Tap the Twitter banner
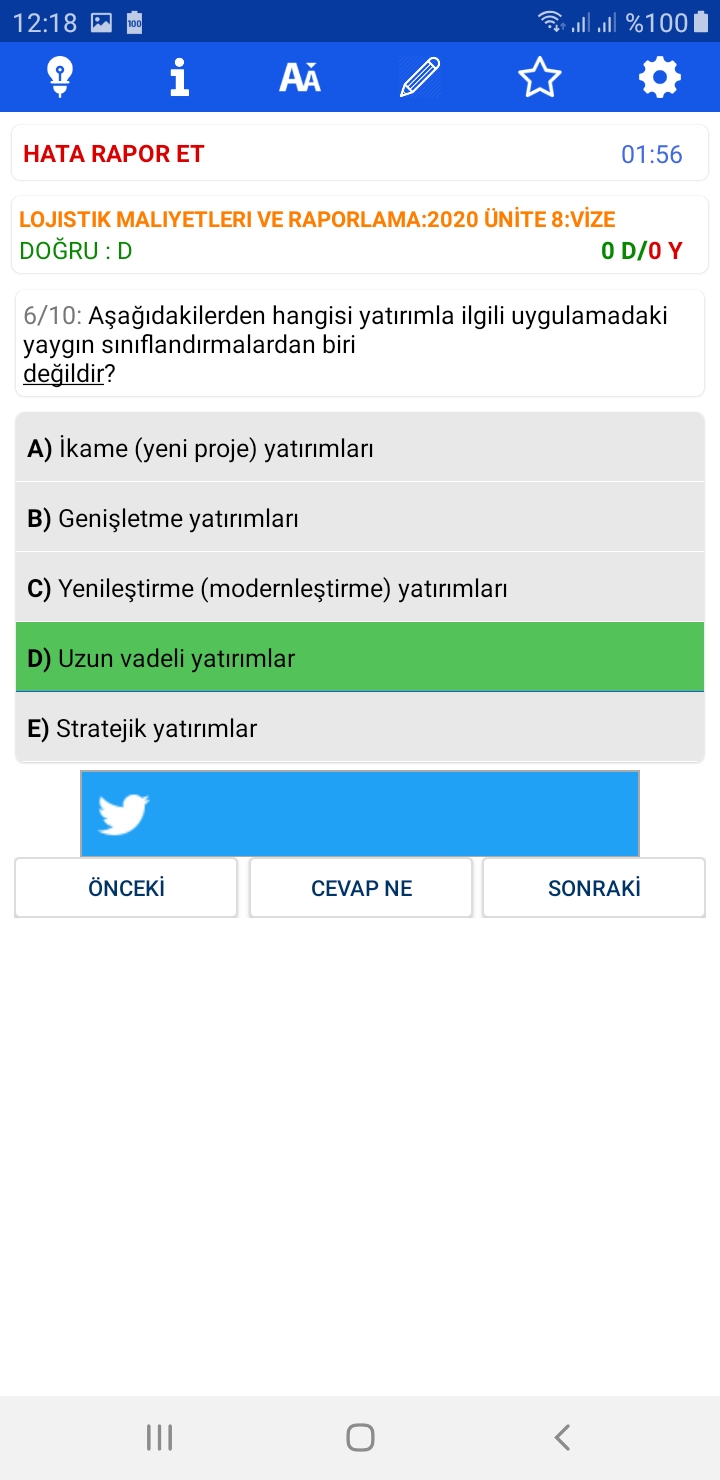 click(360, 814)
